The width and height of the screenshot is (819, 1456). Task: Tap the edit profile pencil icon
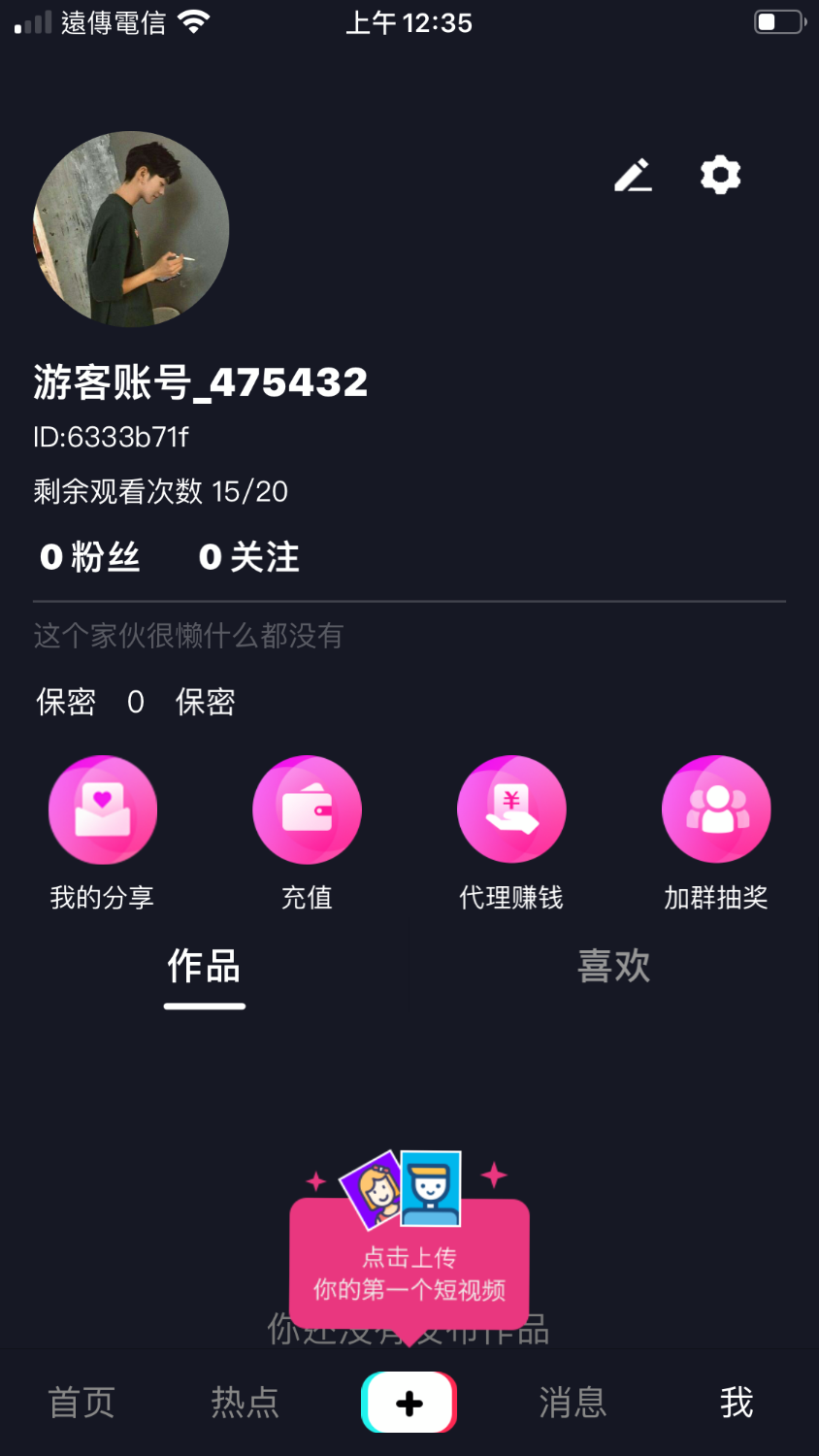click(x=634, y=176)
